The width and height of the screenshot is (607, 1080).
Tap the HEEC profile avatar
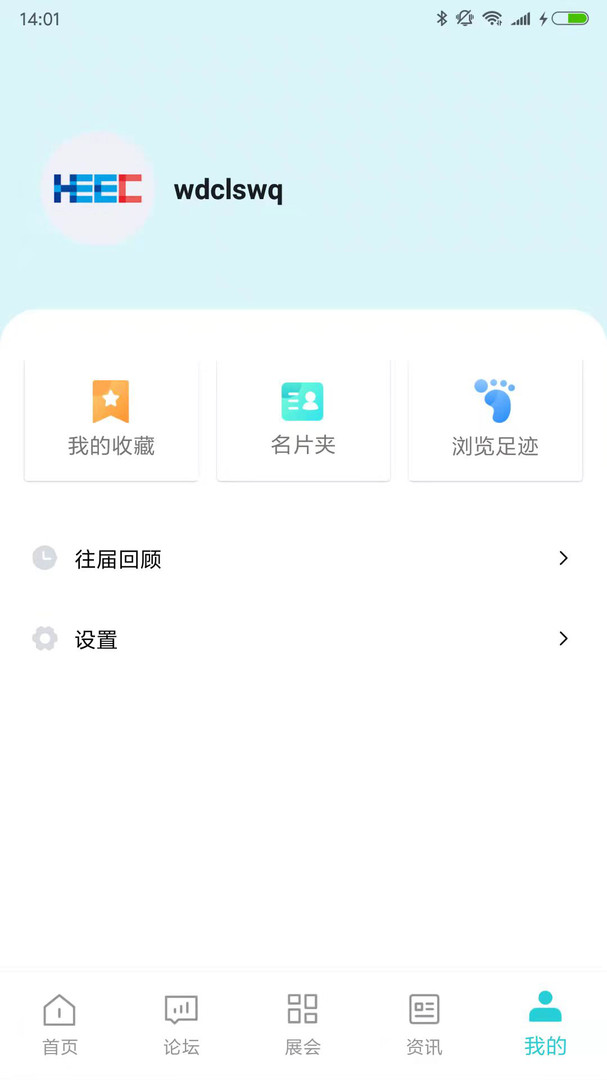coord(98,189)
